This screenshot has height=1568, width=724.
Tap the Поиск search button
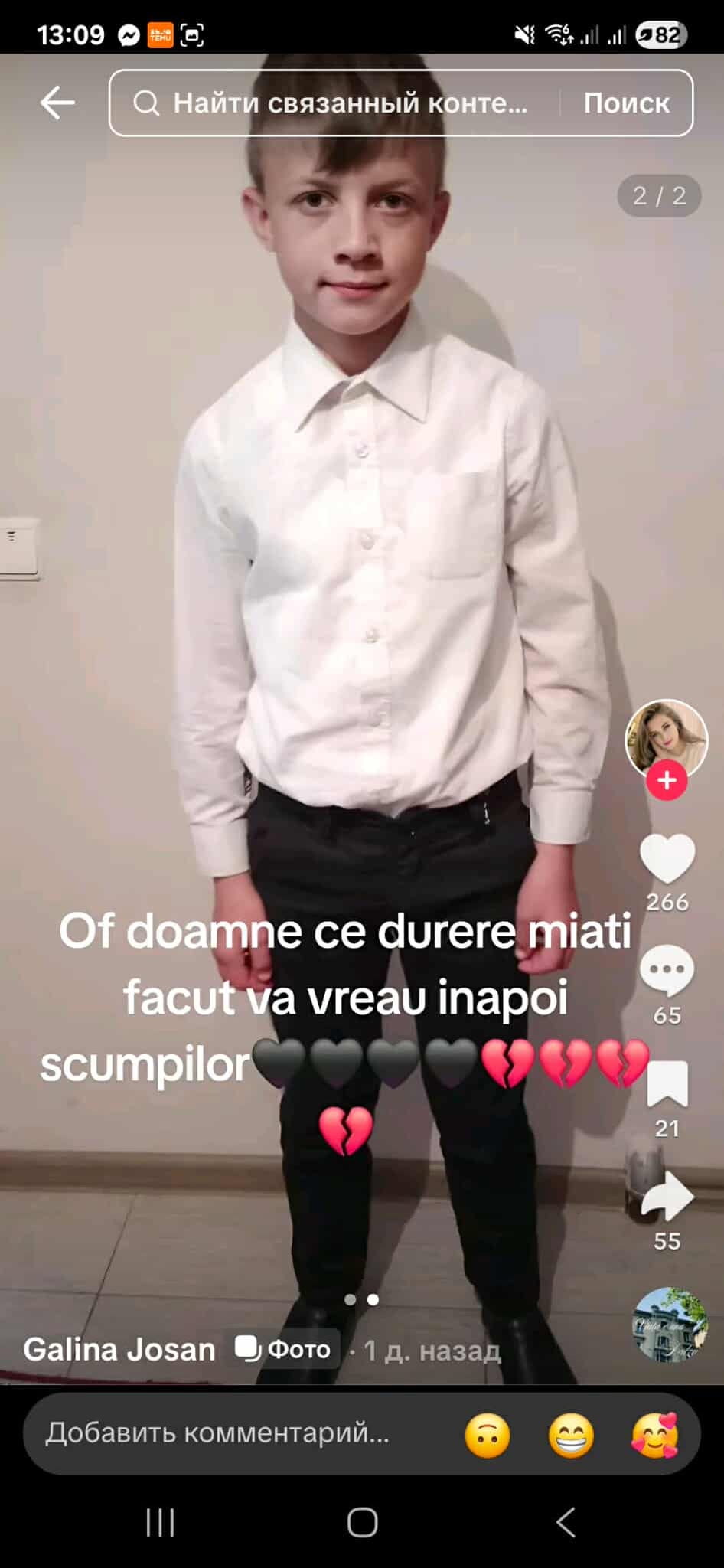point(626,103)
